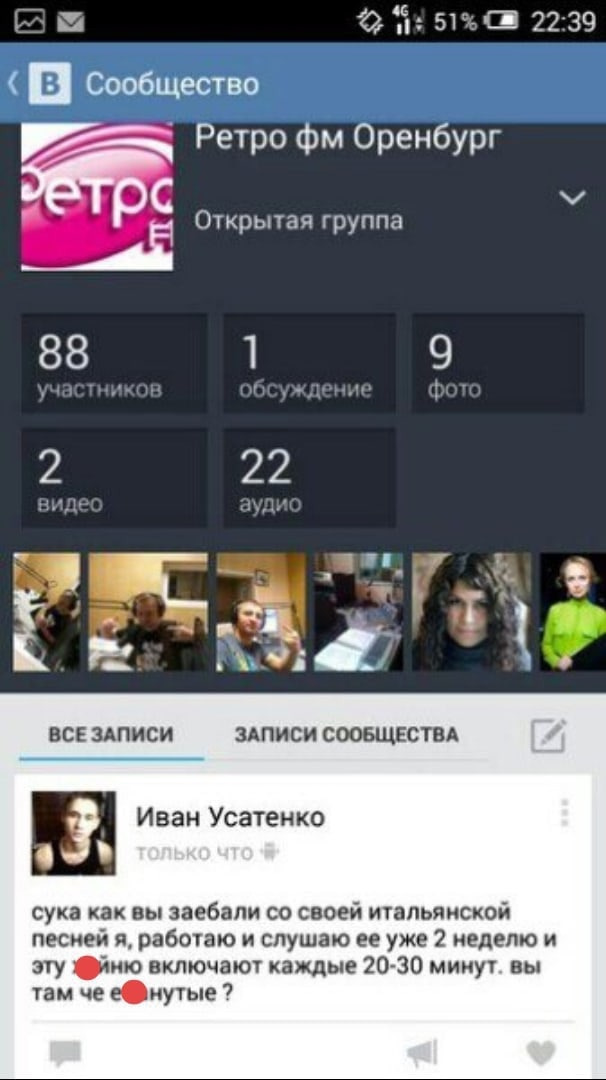Open the 1 обсуждение discussion section
This screenshot has width=606, height=1080.
point(308,363)
